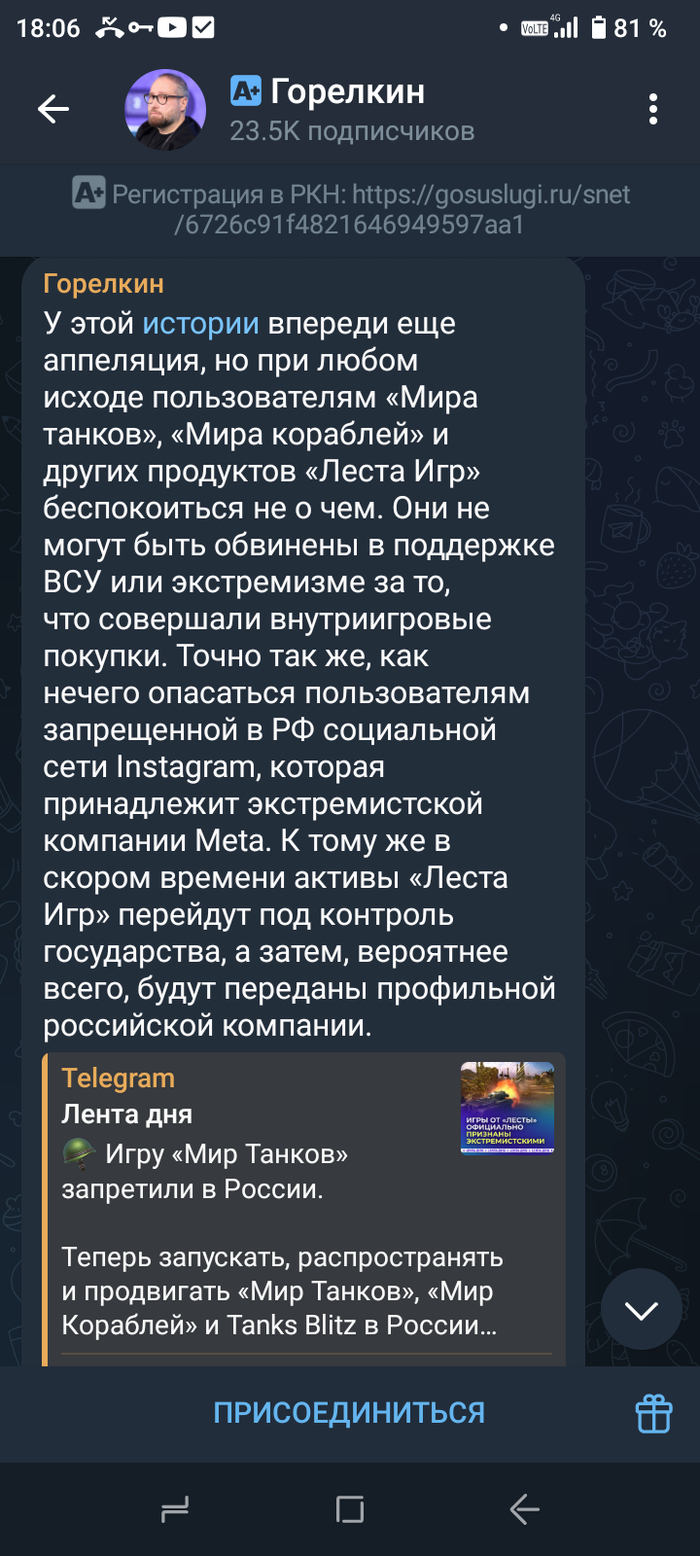Open the gift icon next to join
700x1556 pixels.
654,1413
